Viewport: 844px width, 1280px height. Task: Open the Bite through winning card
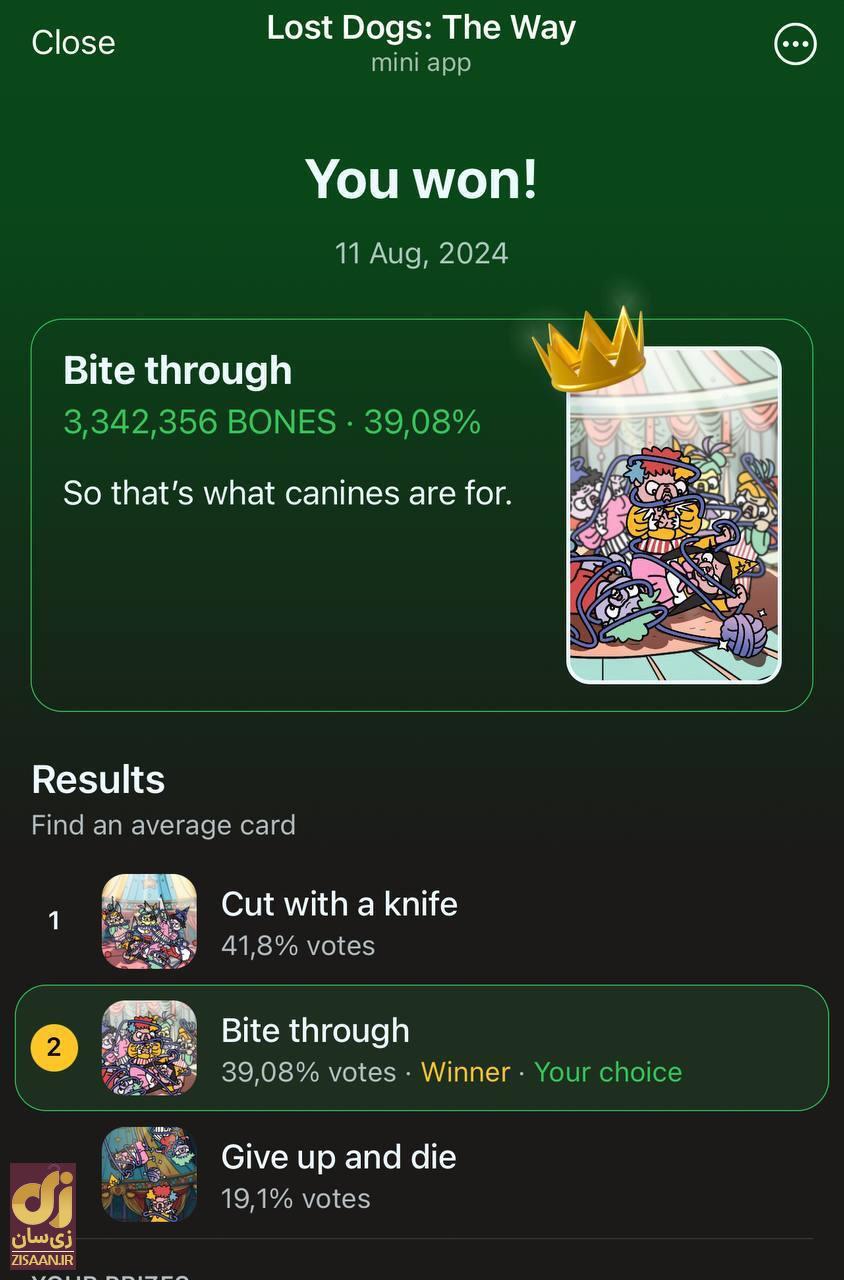coord(421,515)
